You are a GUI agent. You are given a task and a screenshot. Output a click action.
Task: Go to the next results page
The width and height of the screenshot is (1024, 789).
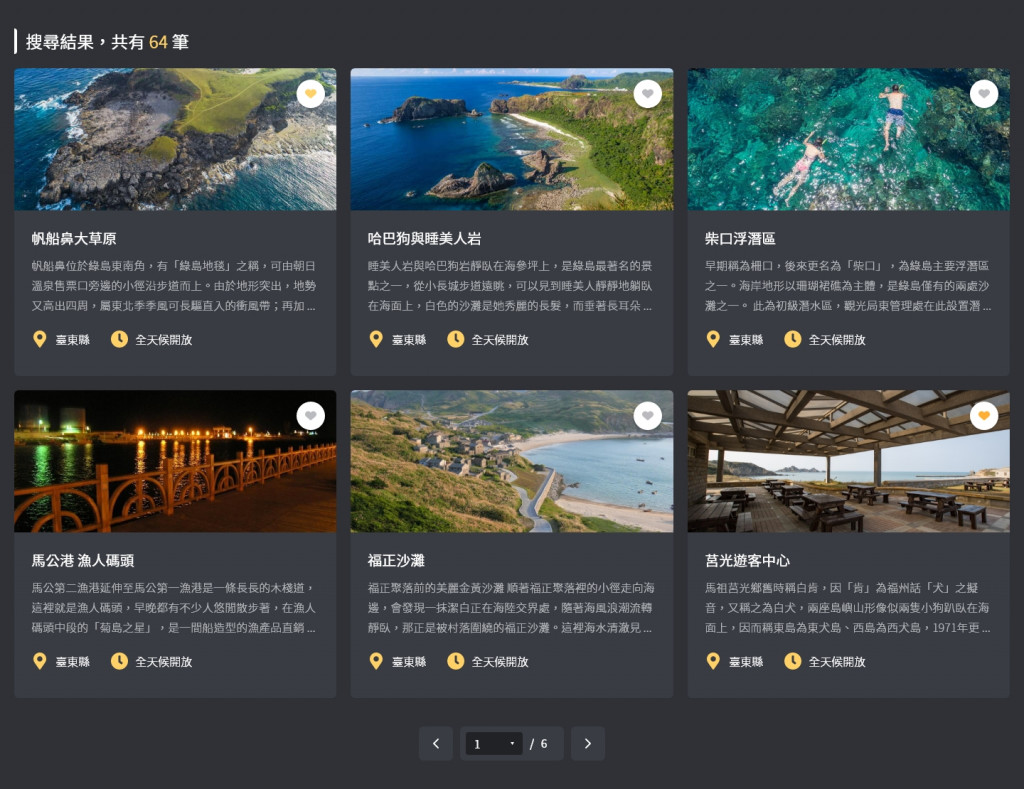(x=588, y=743)
